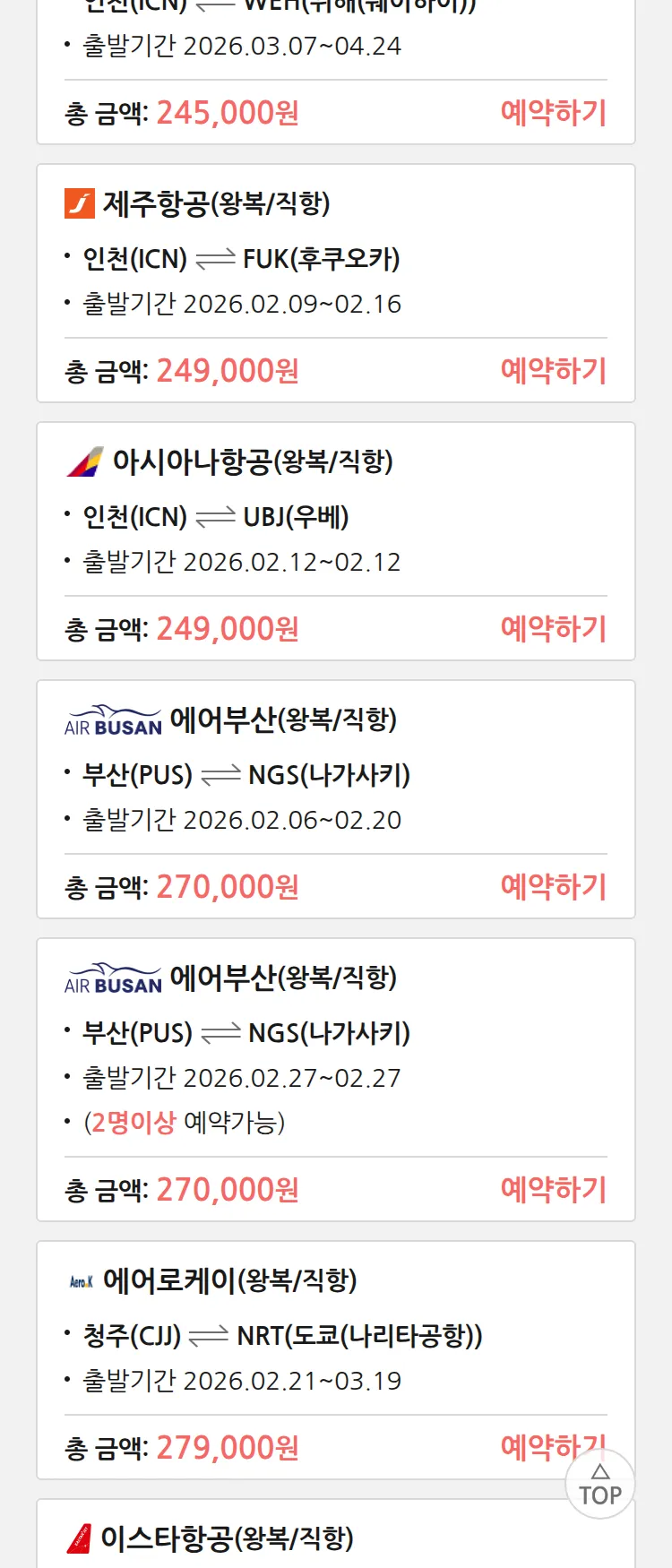672x1568 pixels.
Task: Tap 예약하기 for the 245,000원 Weihai flight
Action: click(x=553, y=113)
